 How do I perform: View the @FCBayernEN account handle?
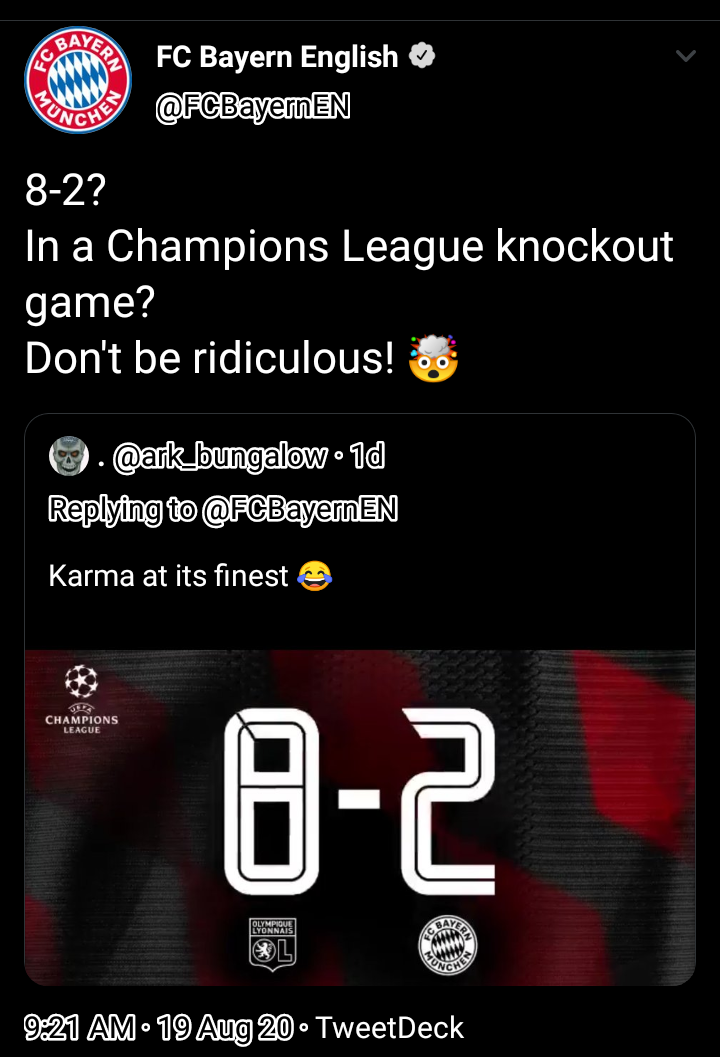[253, 108]
